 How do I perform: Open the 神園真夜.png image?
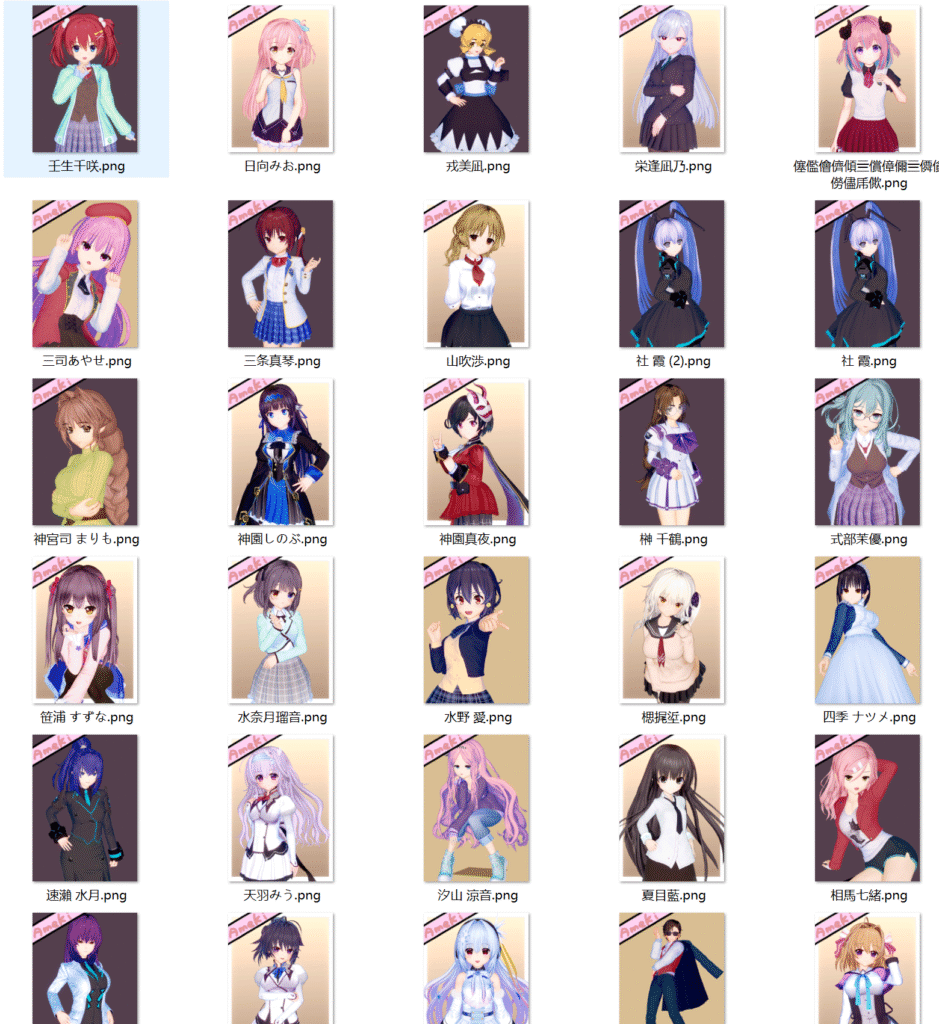tap(477, 451)
